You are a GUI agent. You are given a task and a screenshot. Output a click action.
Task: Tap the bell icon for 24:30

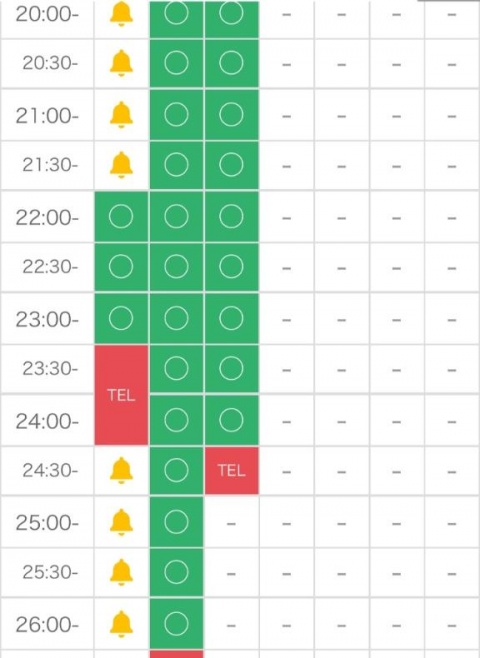[x=121, y=470]
